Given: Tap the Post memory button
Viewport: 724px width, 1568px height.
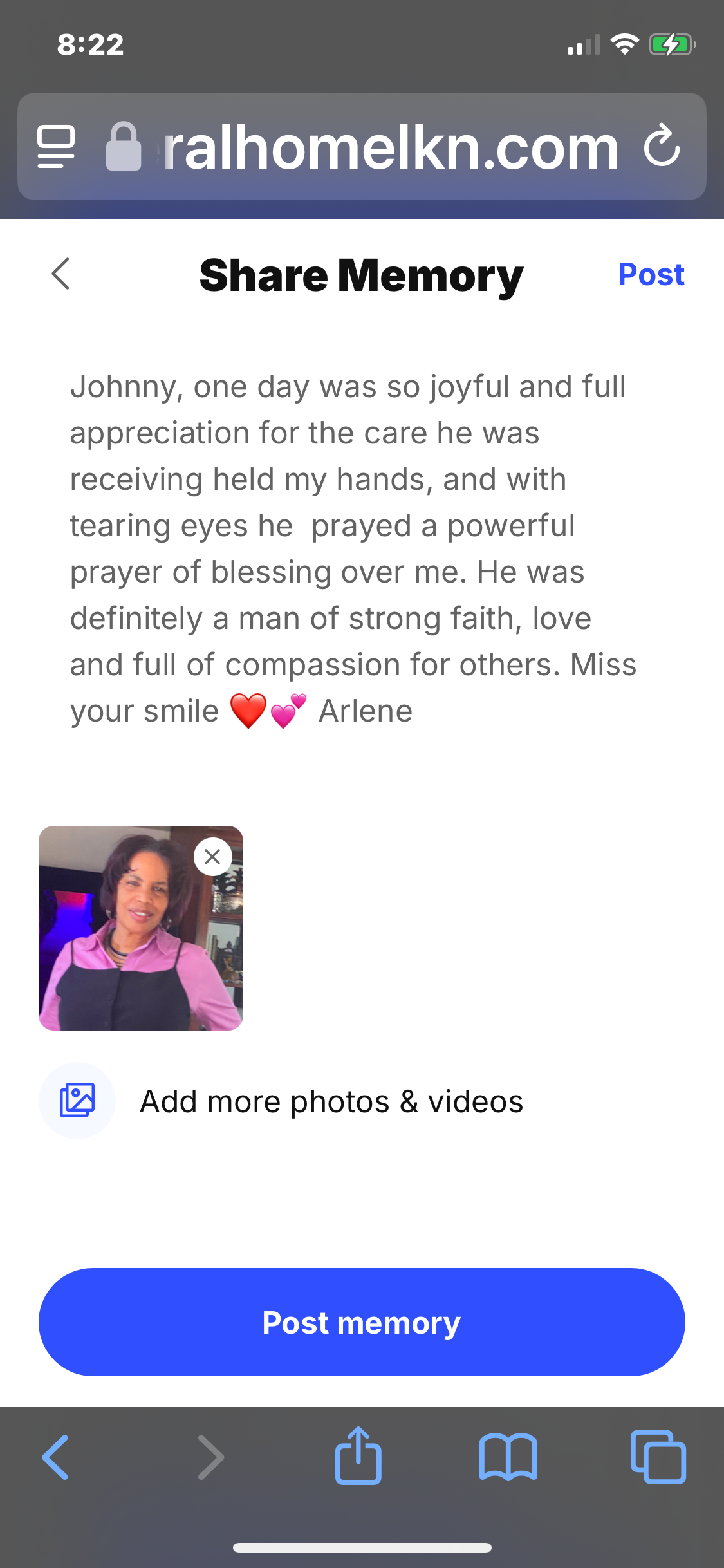Looking at the screenshot, I should [362, 1322].
